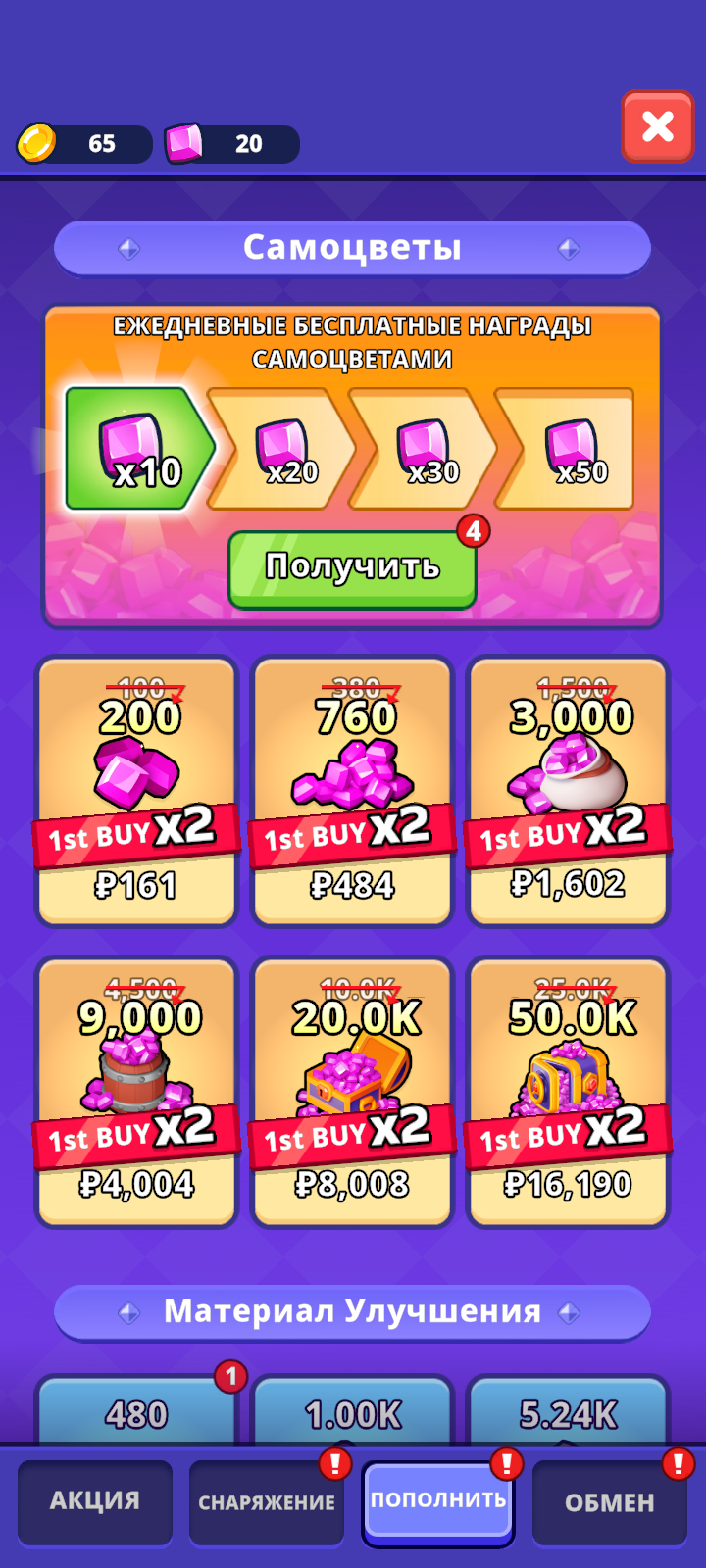The width and height of the screenshot is (706, 1568).
Task: Select the 3,000 gems pack for ₽1,602
Action: click(x=568, y=790)
